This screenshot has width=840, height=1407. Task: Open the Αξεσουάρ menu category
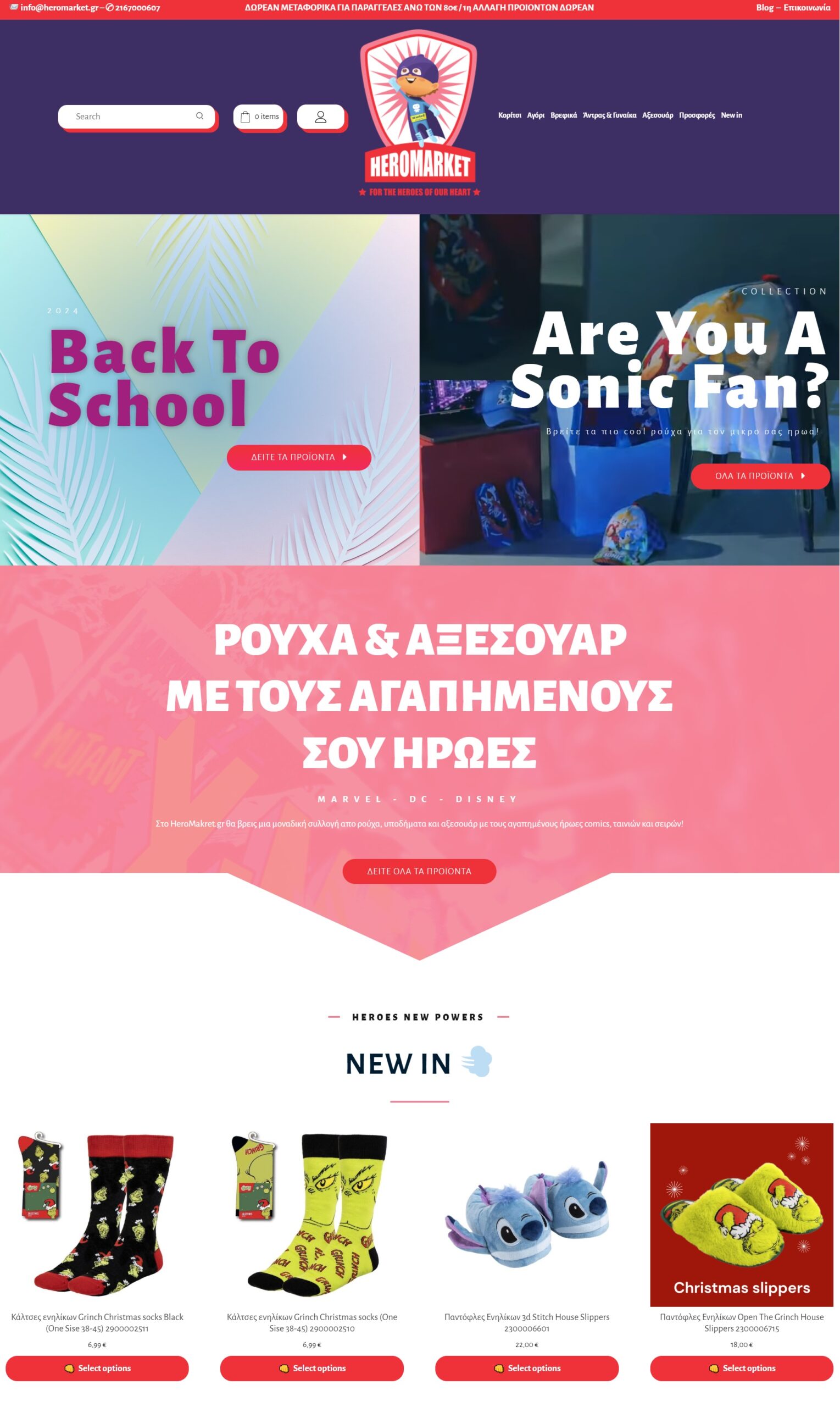pos(657,115)
